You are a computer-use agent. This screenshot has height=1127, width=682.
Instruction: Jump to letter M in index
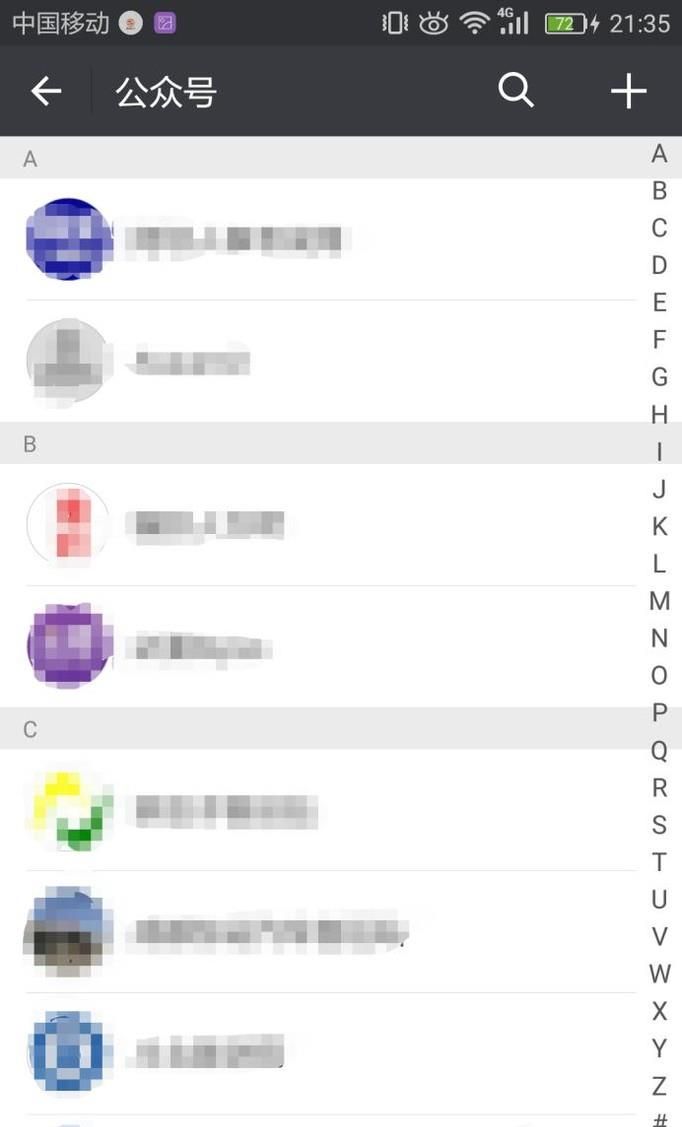(659, 601)
